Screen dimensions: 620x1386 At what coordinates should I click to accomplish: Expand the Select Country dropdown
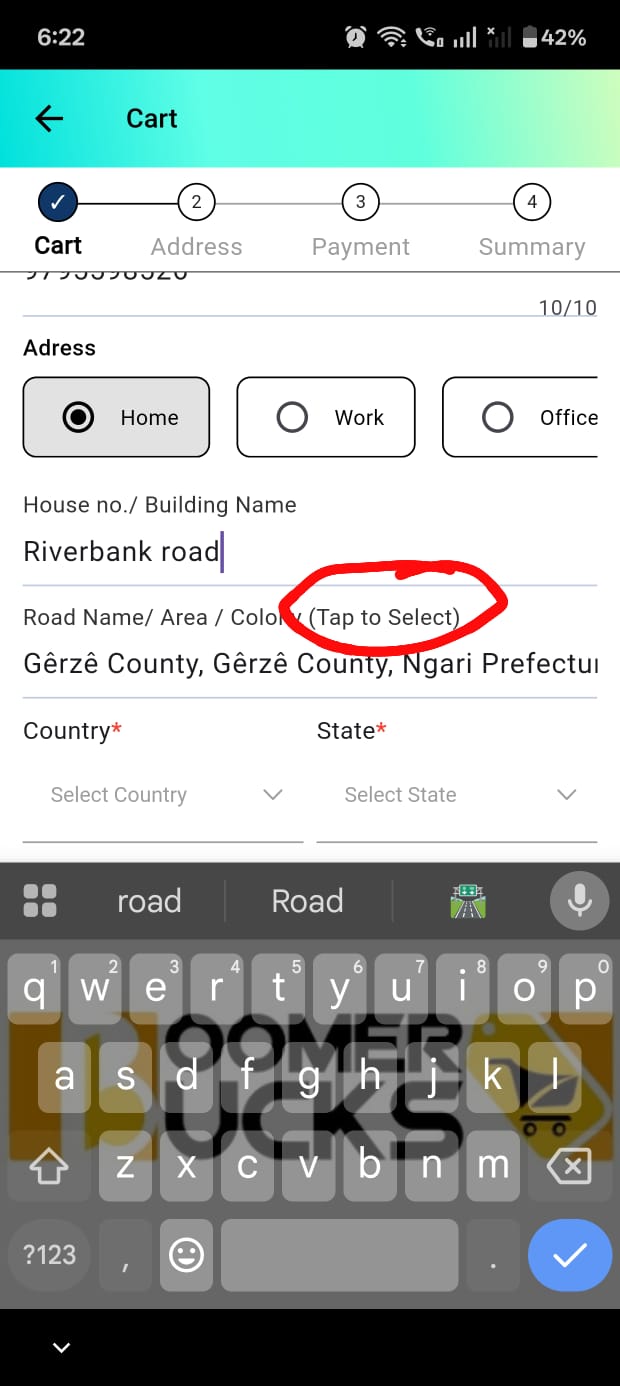tap(163, 795)
